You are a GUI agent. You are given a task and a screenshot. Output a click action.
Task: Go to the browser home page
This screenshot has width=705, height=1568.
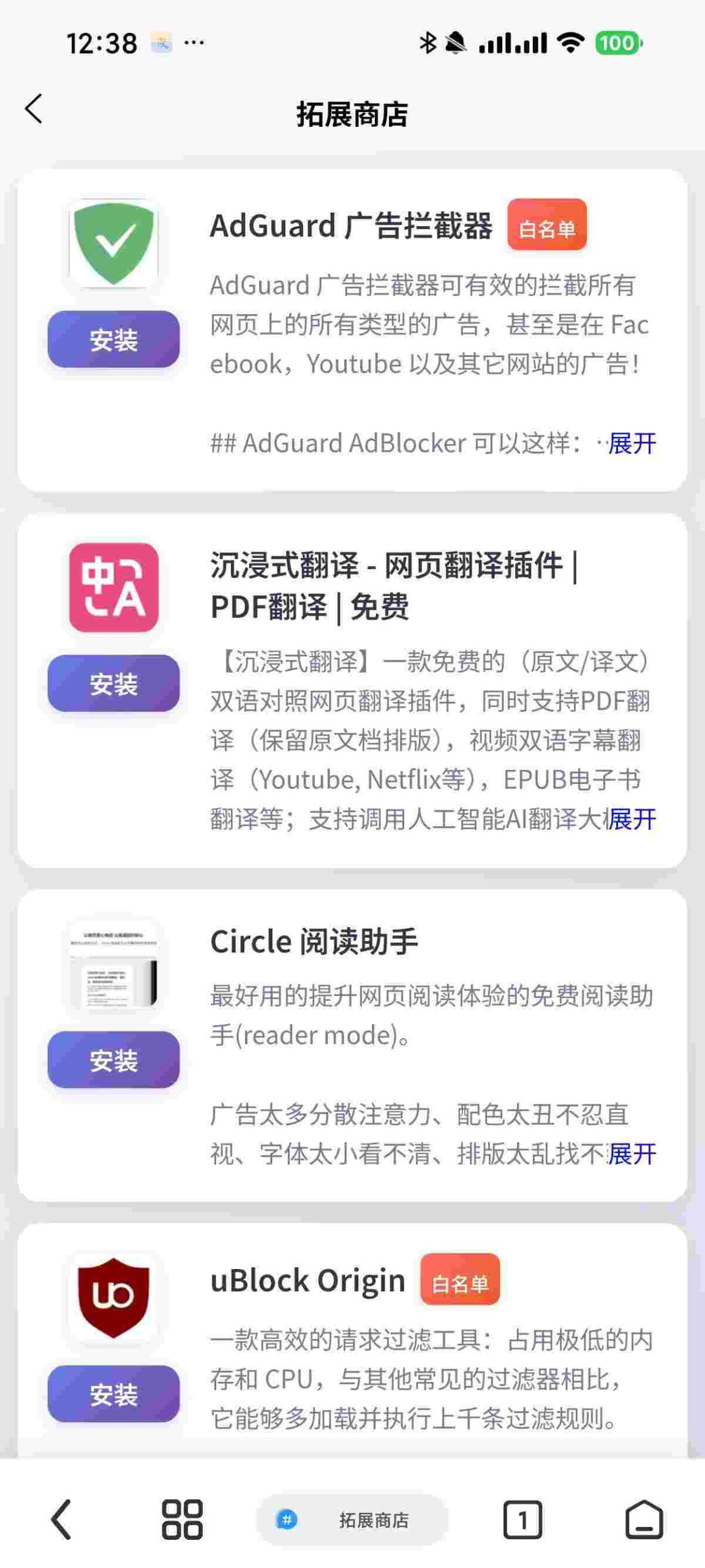tap(644, 1519)
